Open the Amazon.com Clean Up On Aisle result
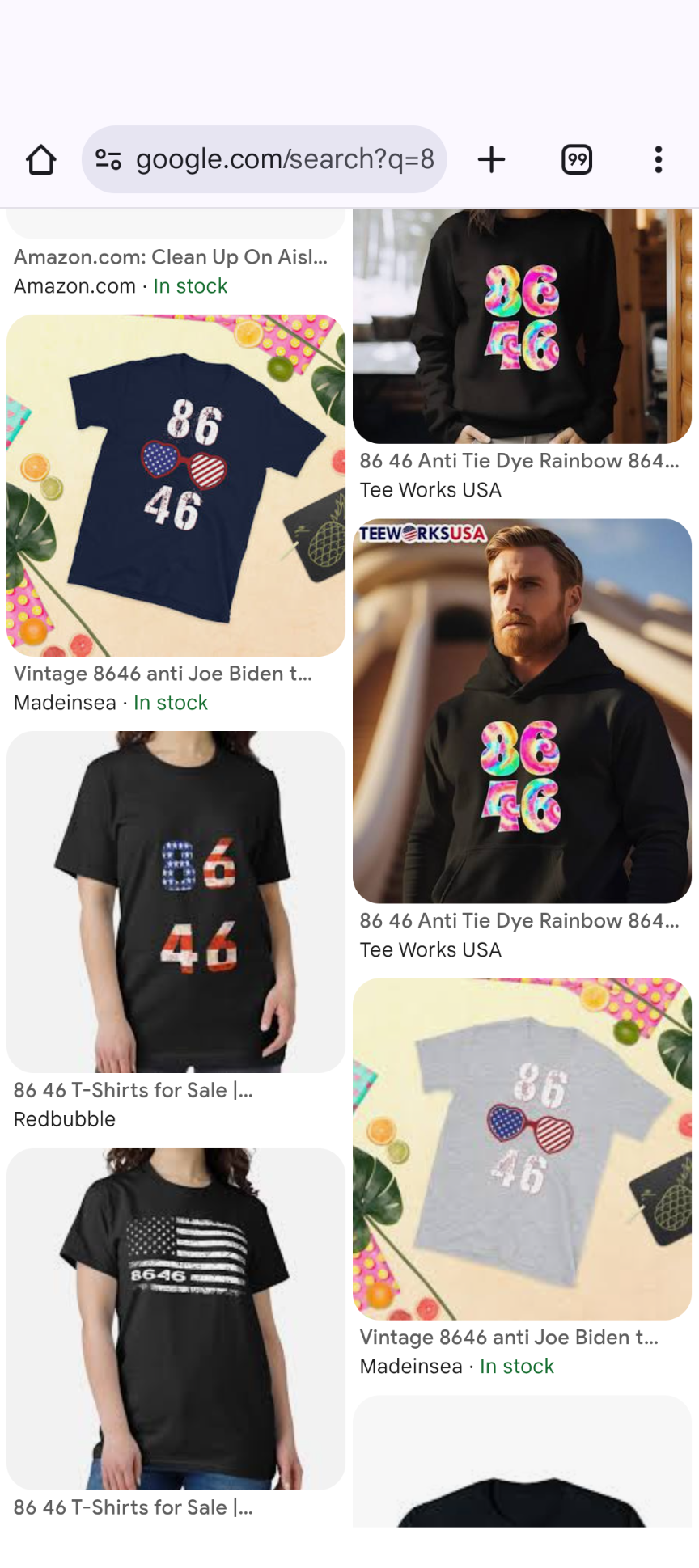Viewport: 699px width, 1568px height. pyautogui.click(x=171, y=257)
